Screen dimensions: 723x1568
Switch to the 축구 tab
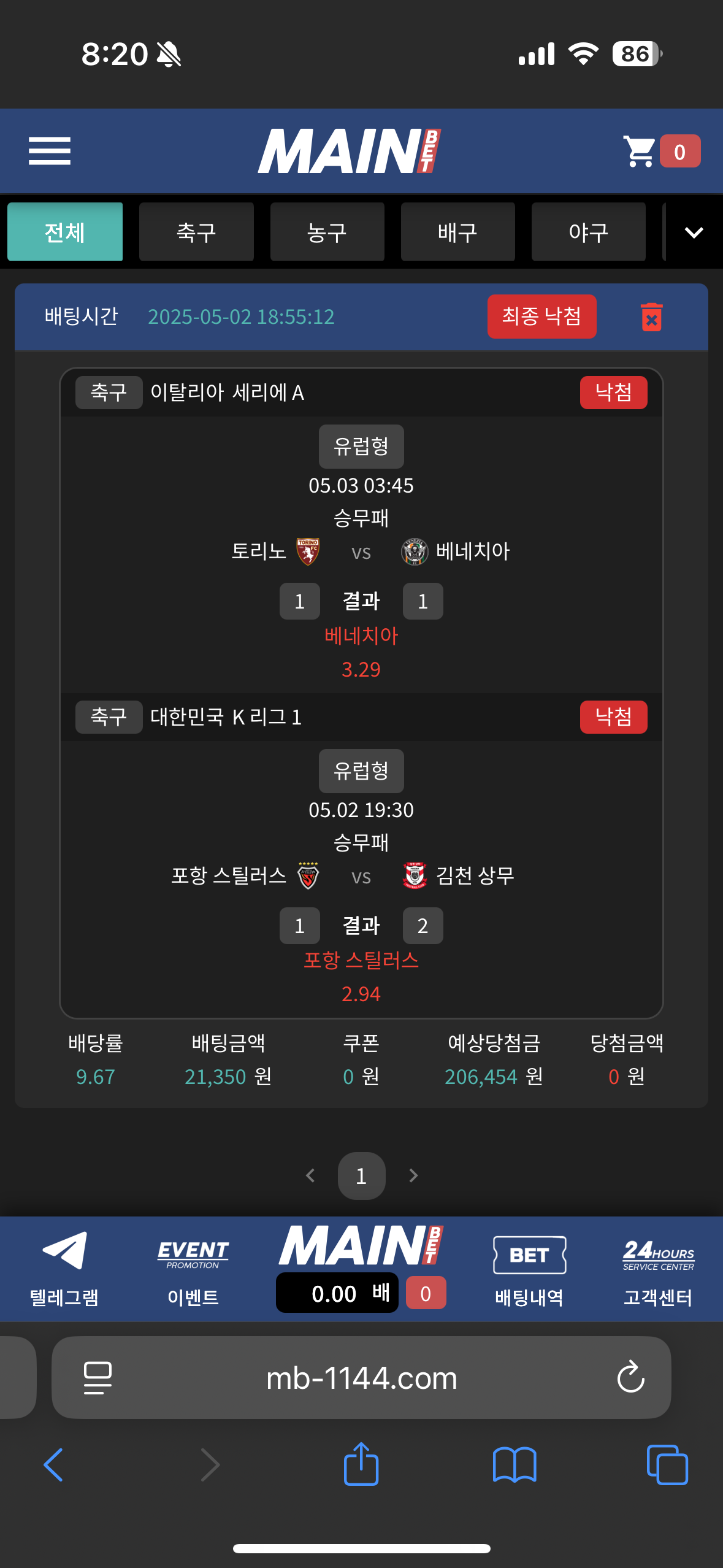click(x=196, y=232)
